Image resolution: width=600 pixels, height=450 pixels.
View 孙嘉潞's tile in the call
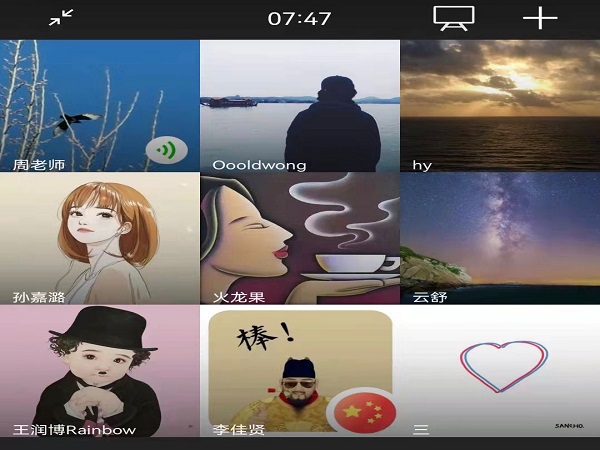click(99, 239)
